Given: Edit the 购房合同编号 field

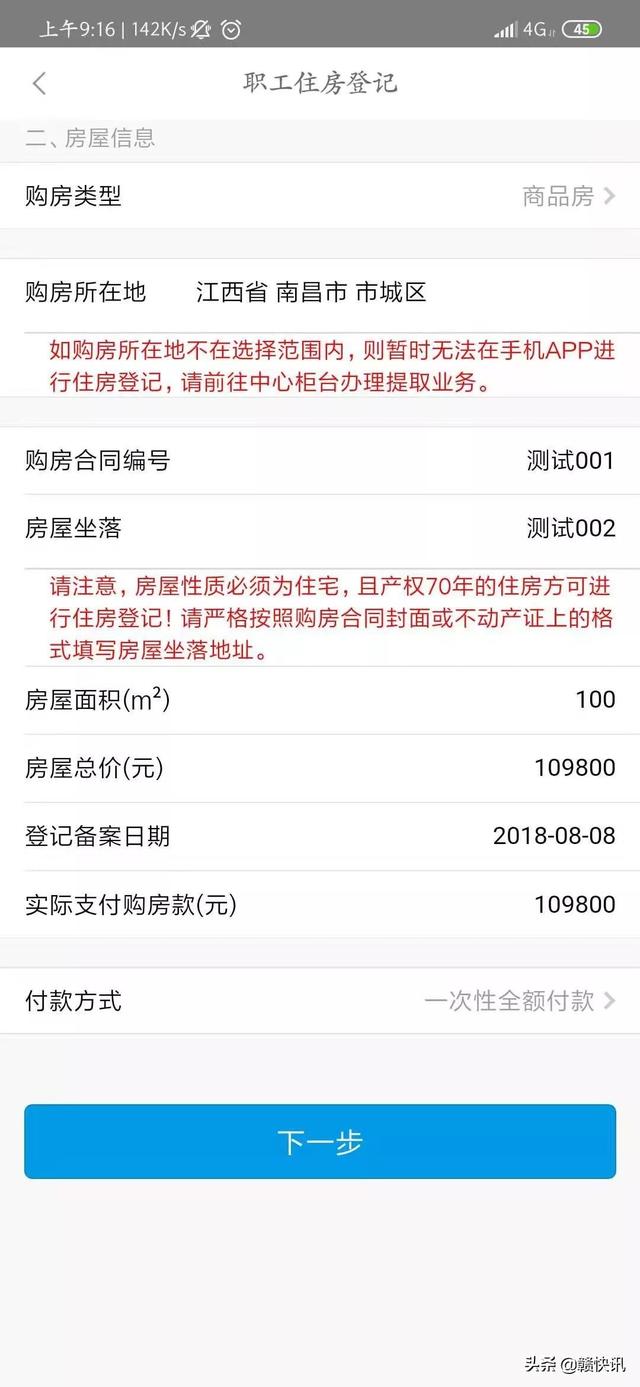Looking at the screenshot, I should [x=320, y=461].
